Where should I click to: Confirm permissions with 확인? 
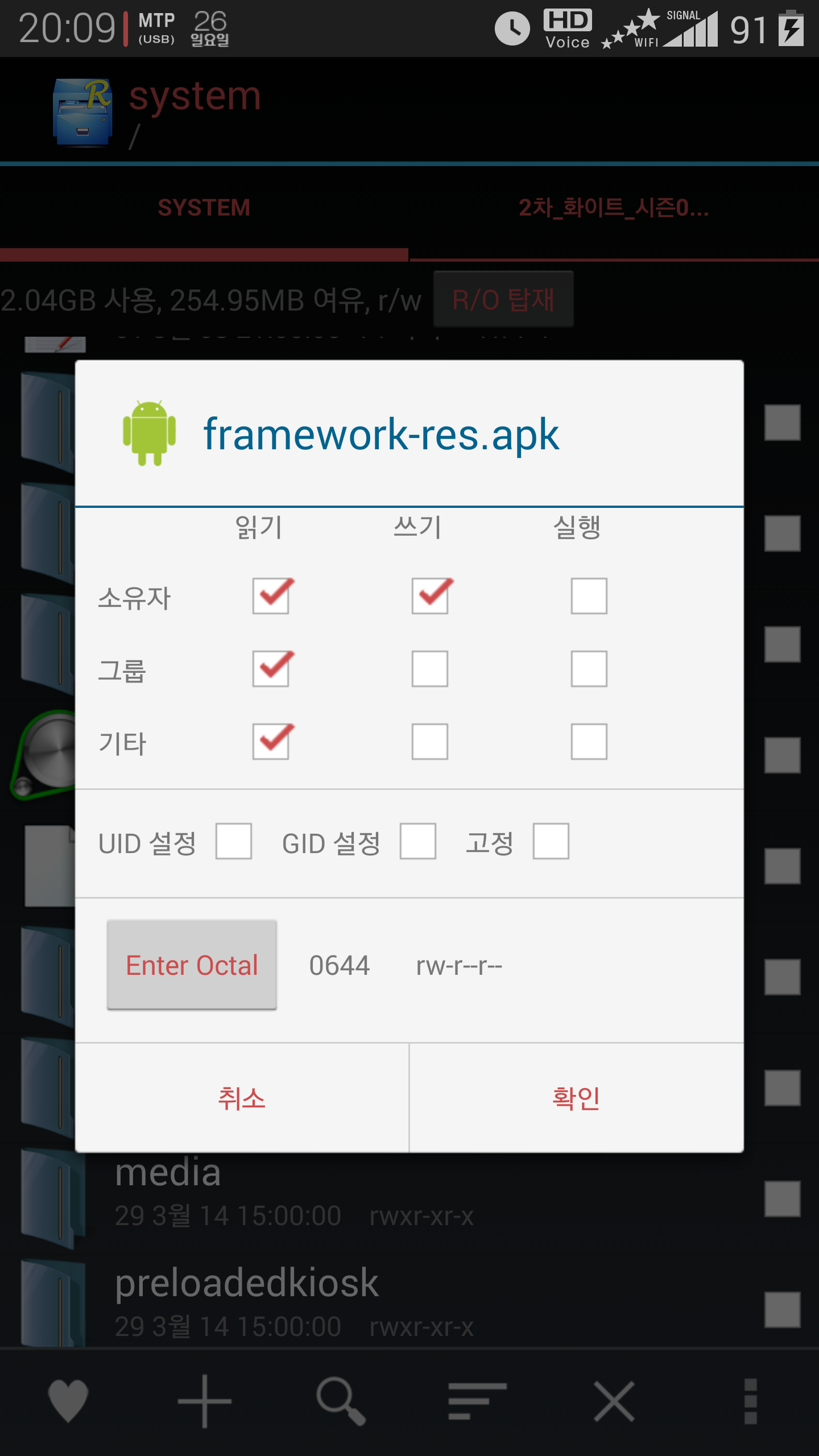576,1098
